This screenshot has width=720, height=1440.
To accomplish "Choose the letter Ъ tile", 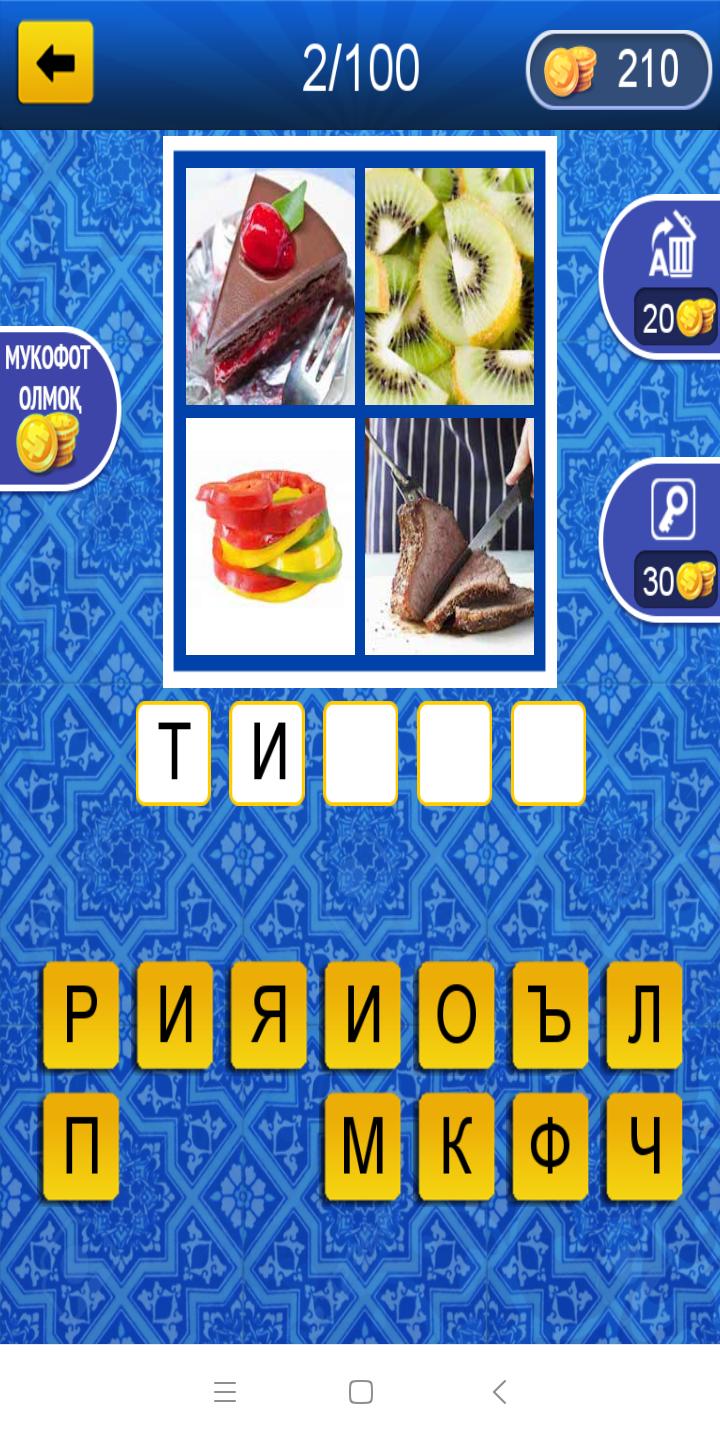I will click(x=551, y=1015).
